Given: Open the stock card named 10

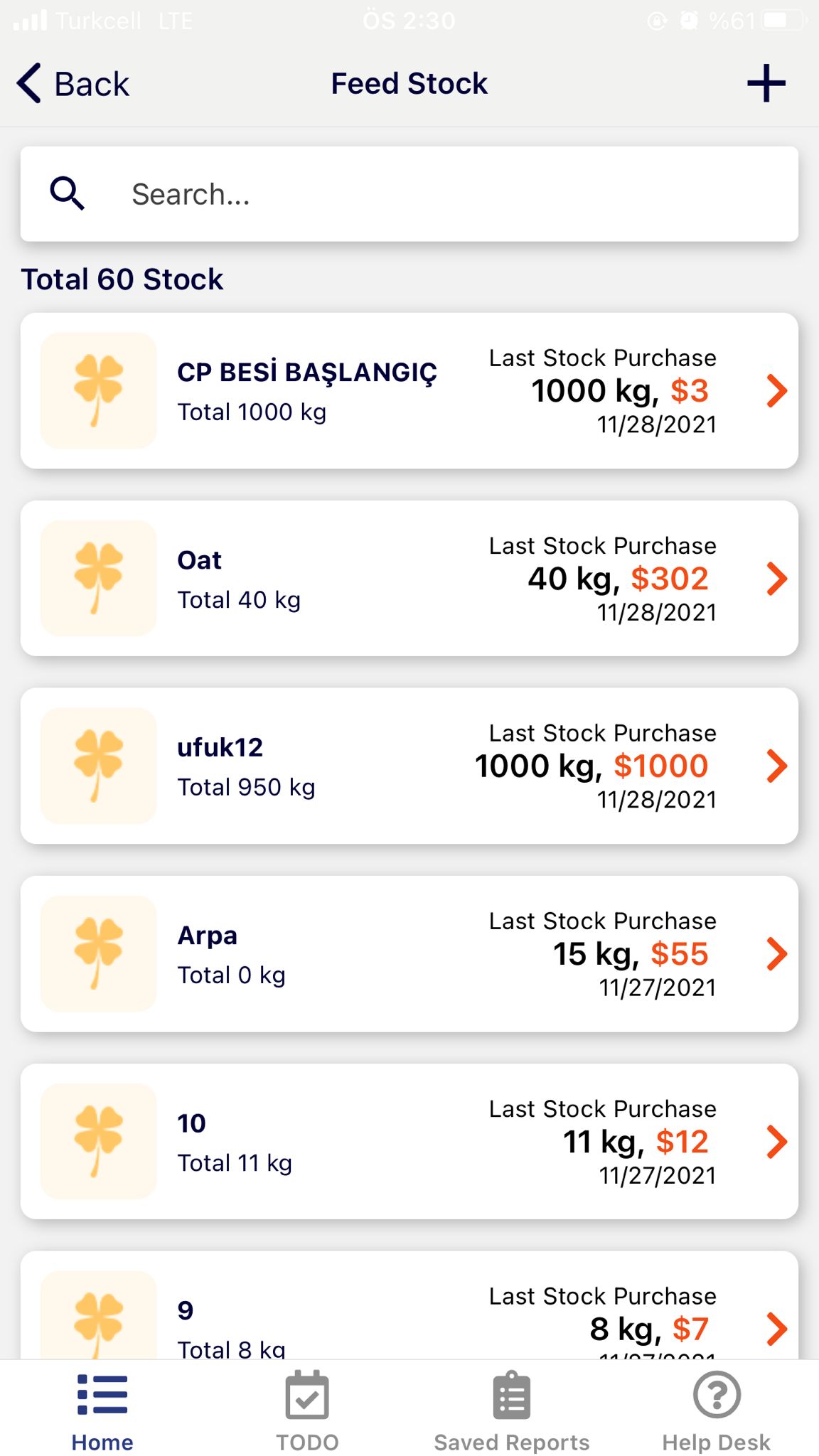Looking at the screenshot, I should coord(409,1141).
